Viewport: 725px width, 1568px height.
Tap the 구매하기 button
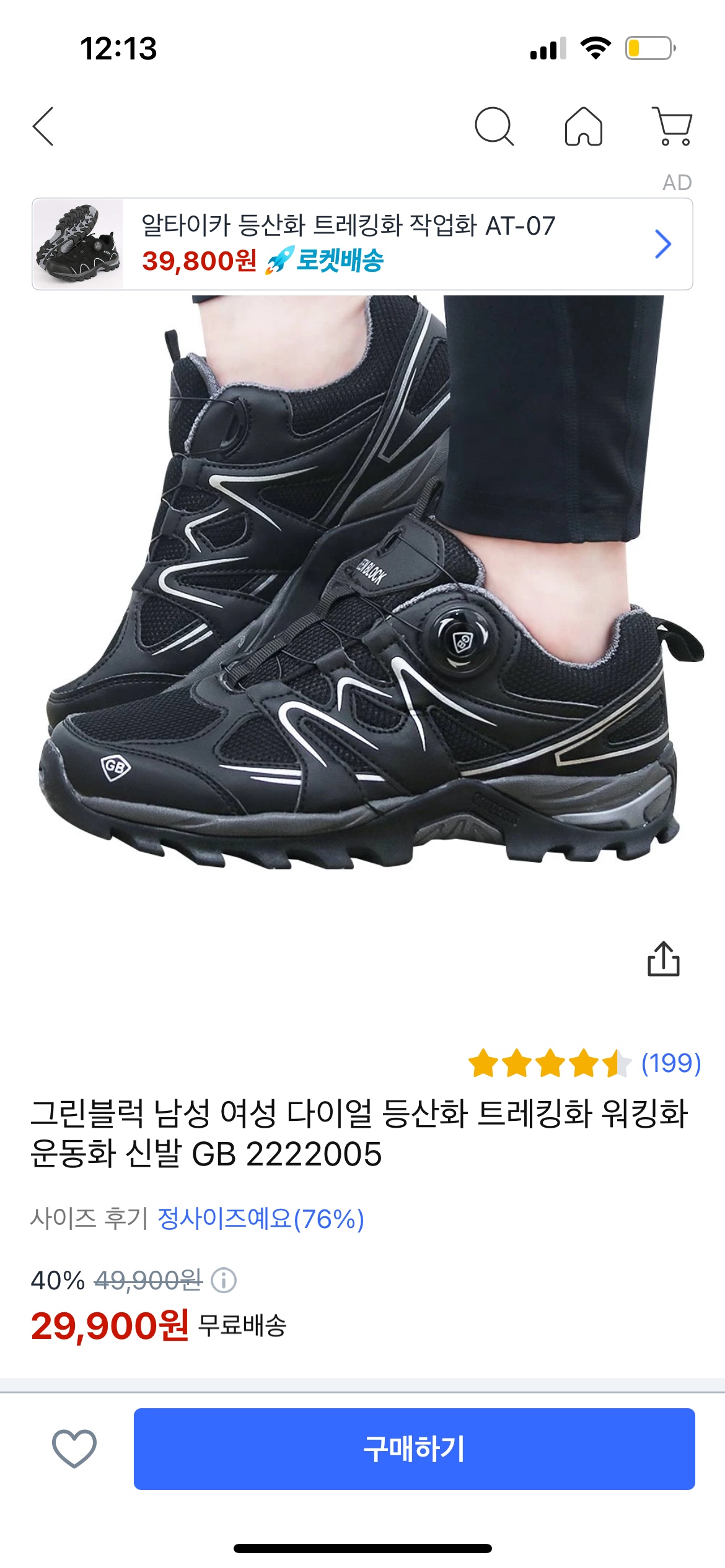(x=414, y=1448)
